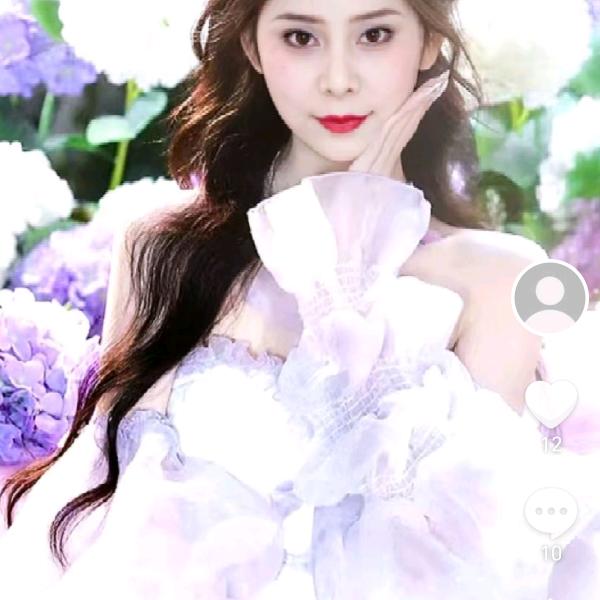Image resolution: width=600 pixels, height=600 pixels.
Task: Like this video with the heart
Action: pos(551,402)
